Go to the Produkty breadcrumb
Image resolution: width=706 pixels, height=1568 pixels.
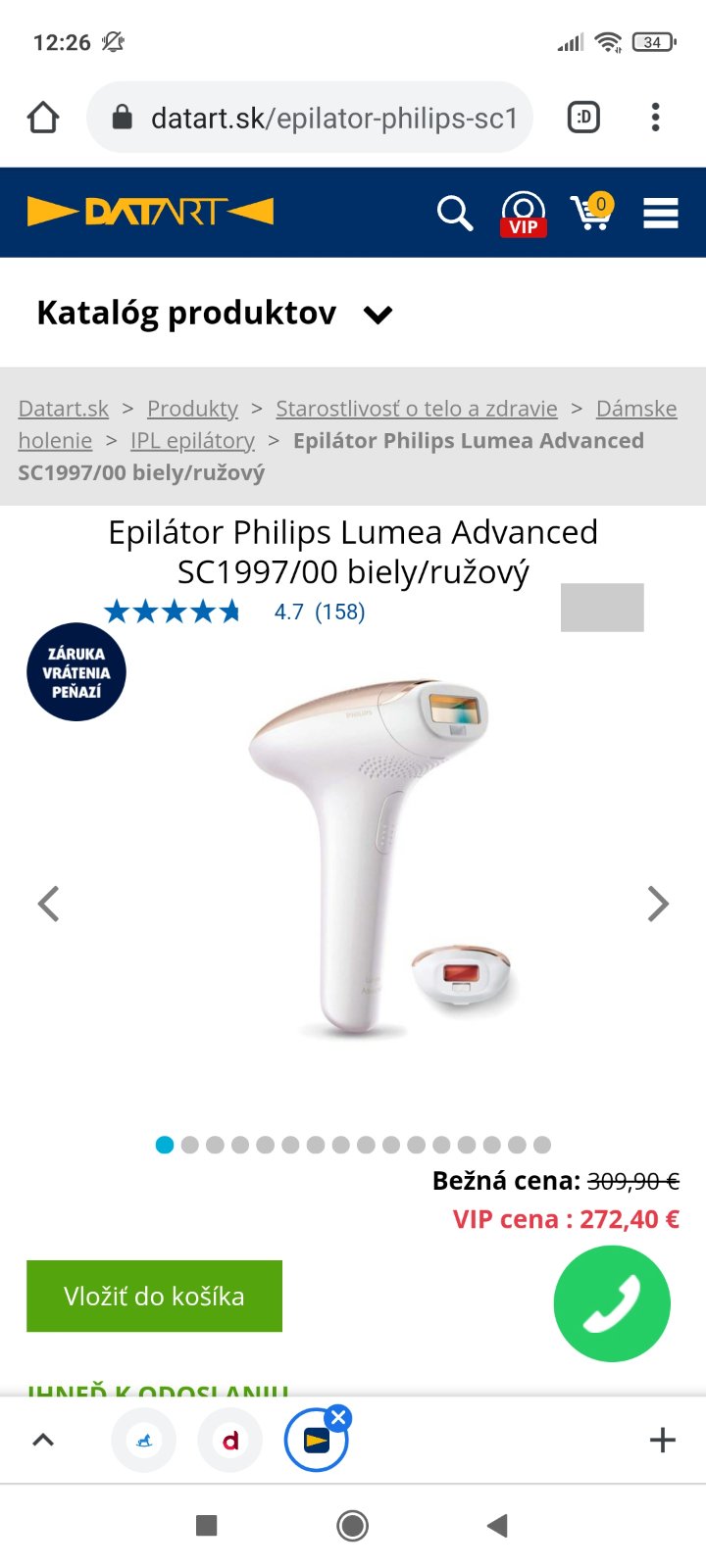(x=192, y=409)
